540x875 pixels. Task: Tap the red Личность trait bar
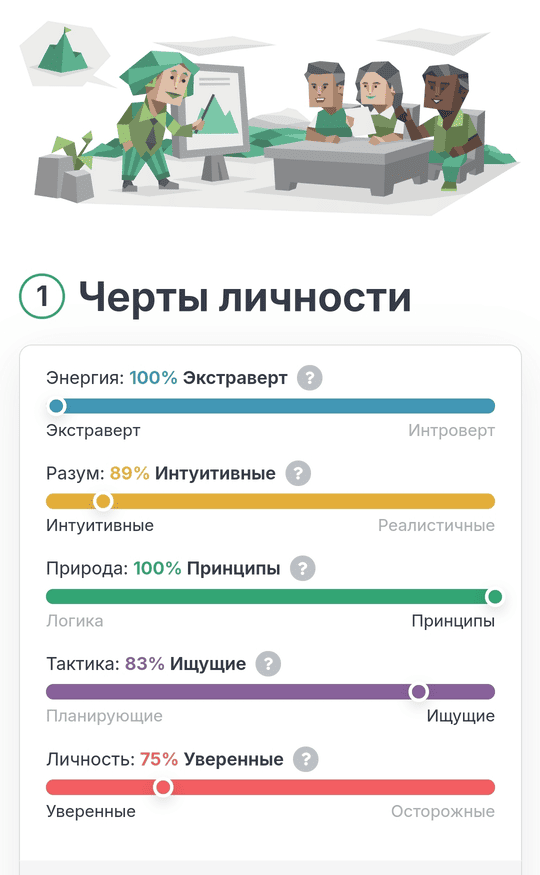tap(271, 787)
